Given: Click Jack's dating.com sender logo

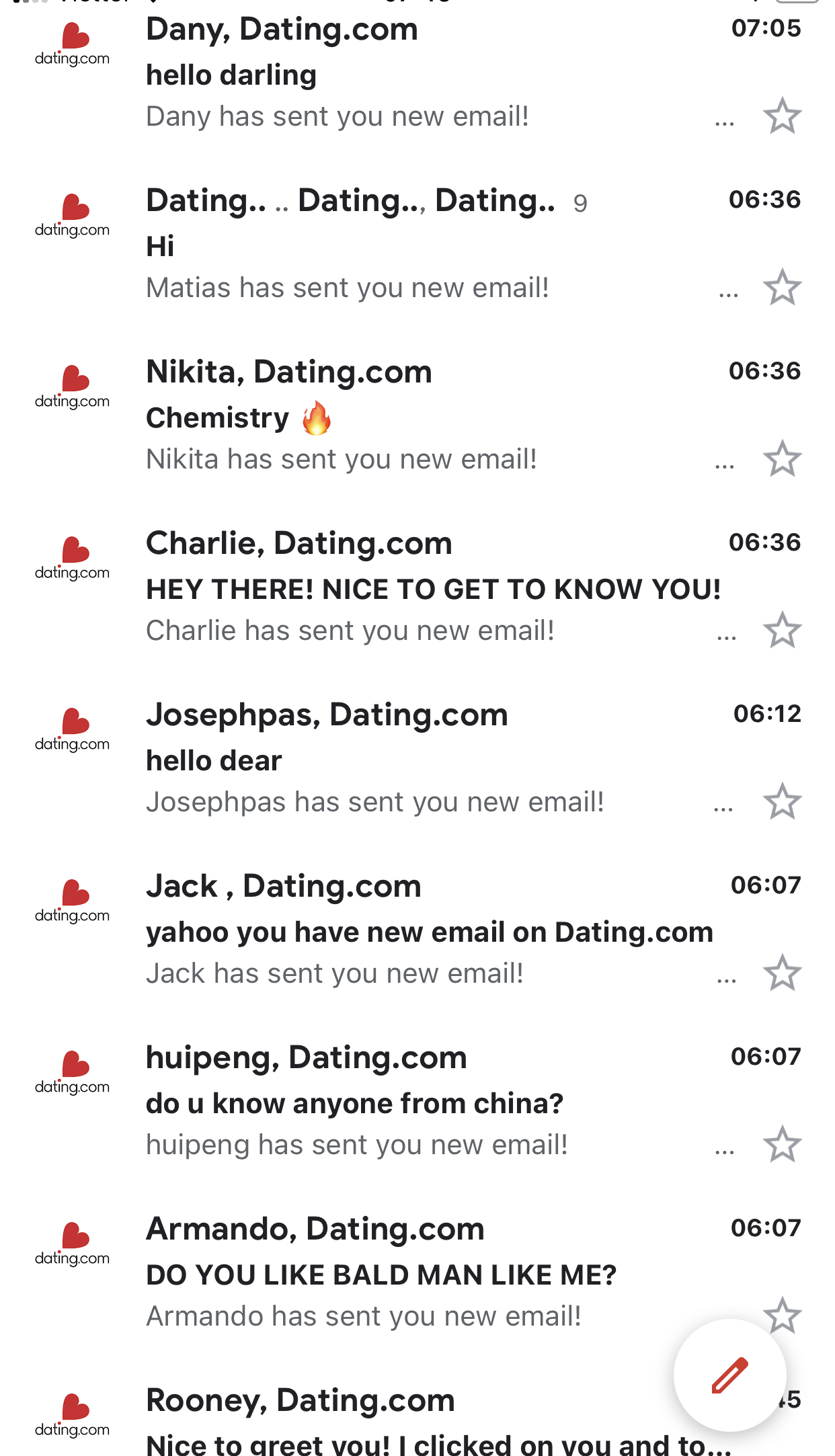Looking at the screenshot, I should point(71,897).
